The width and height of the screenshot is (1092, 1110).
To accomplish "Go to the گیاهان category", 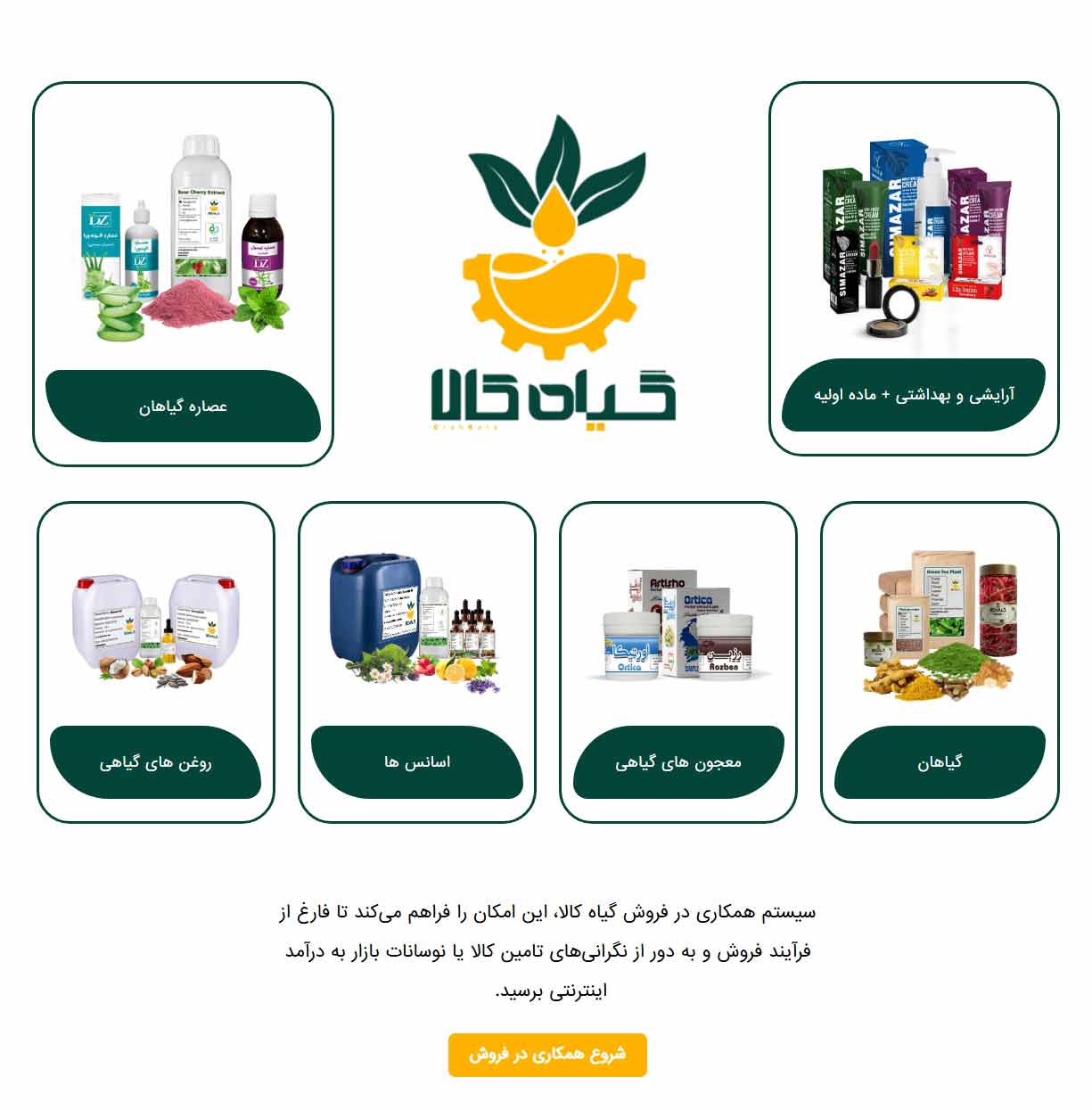I will (x=939, y=762).
